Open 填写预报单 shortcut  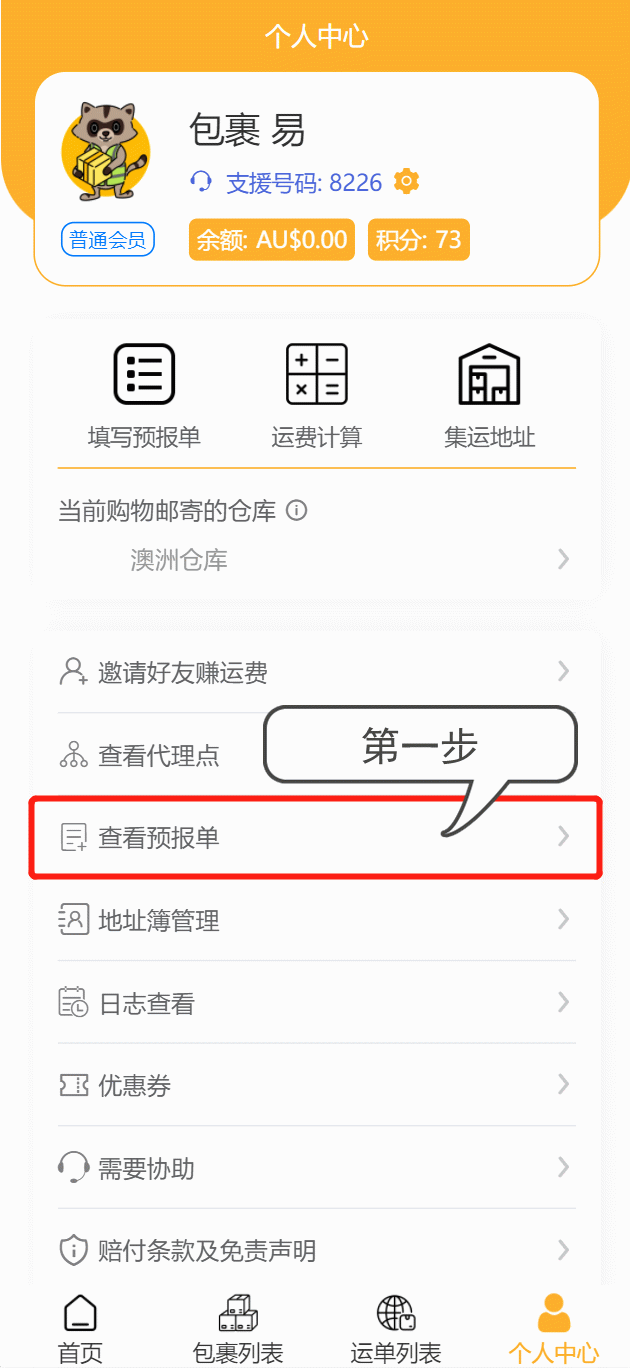[144, 394]
